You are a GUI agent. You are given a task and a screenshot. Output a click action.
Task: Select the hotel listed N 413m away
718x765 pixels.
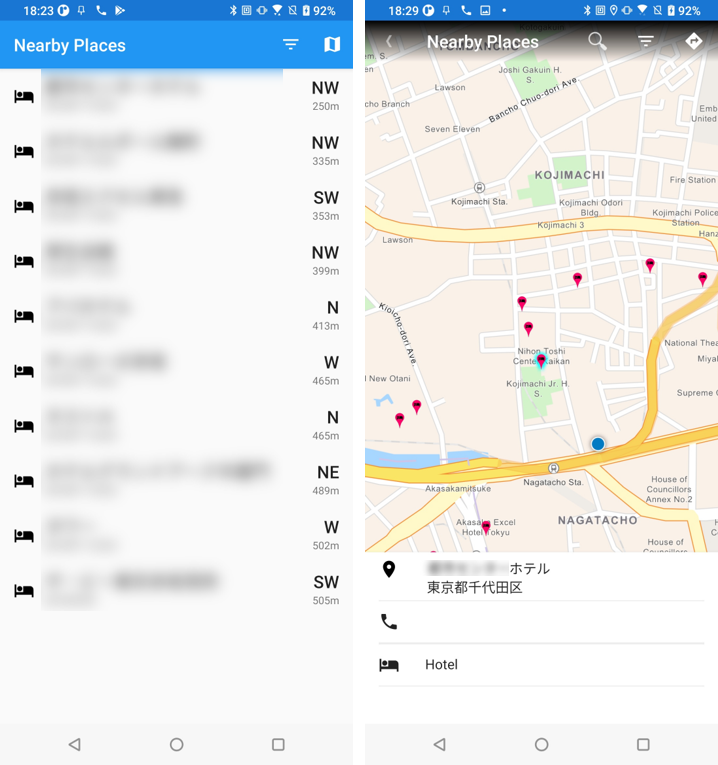176,316
